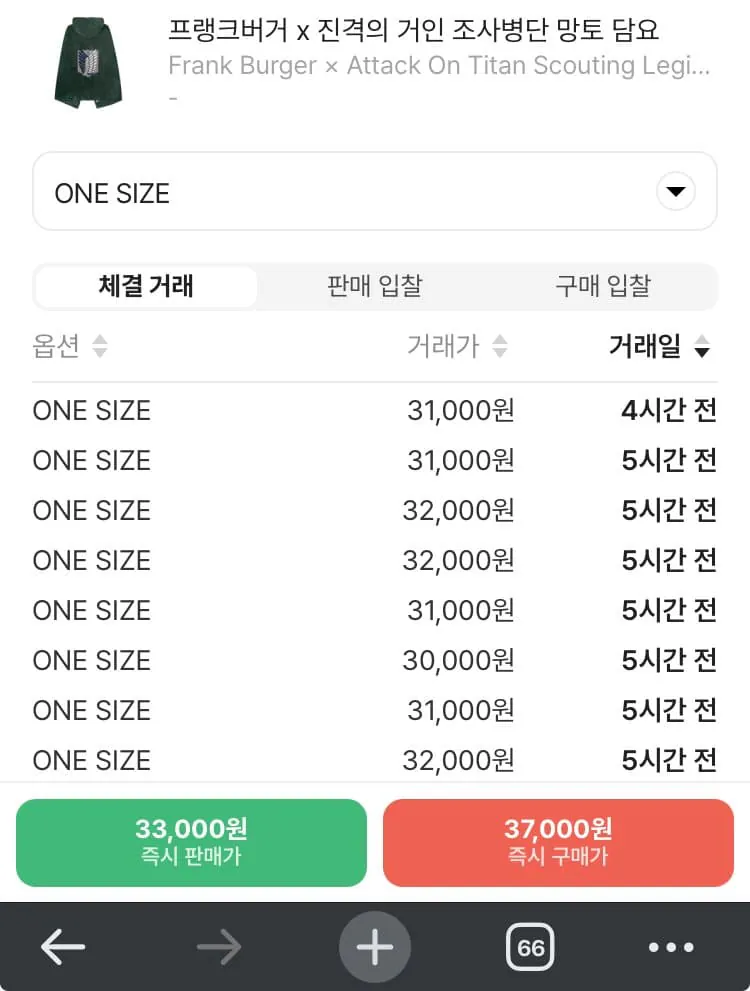
Task: Open a new browser tab
Action: click(x=375, y=947)
